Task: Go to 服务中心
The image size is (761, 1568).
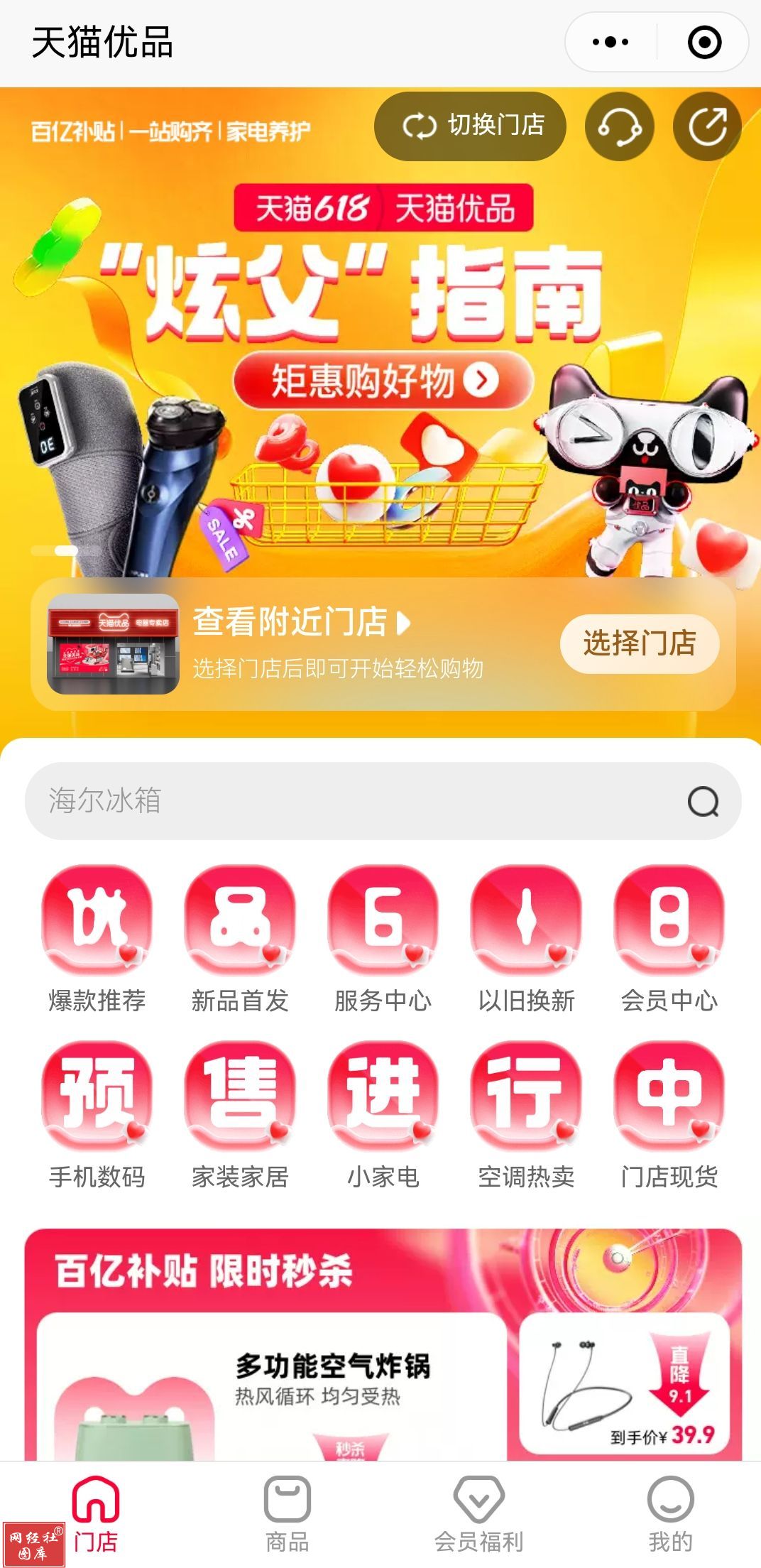Action: (383, 937)
